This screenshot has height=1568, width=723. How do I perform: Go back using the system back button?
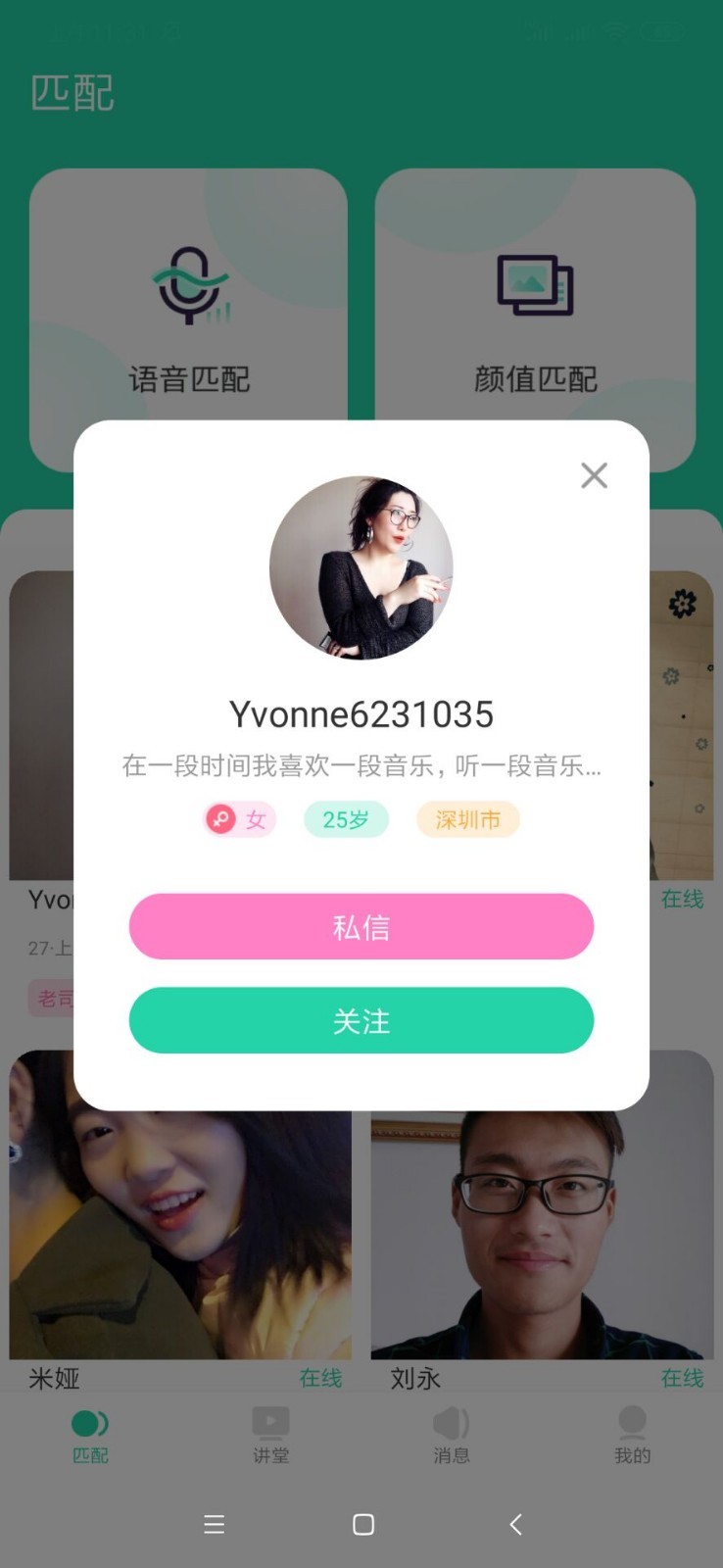point(515,1524)
